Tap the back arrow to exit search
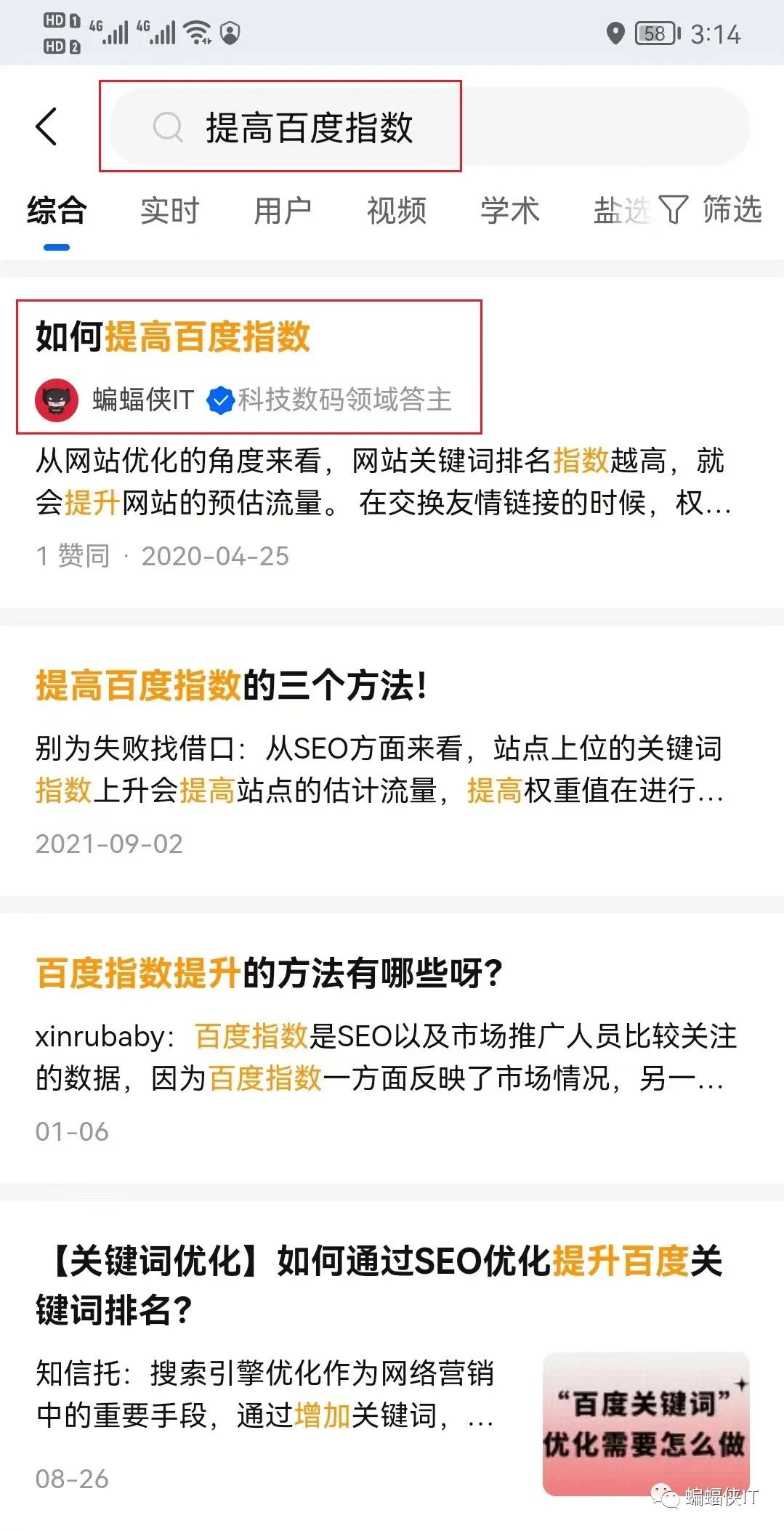This screenshot has height=1531, width=784. click(47, 125)
